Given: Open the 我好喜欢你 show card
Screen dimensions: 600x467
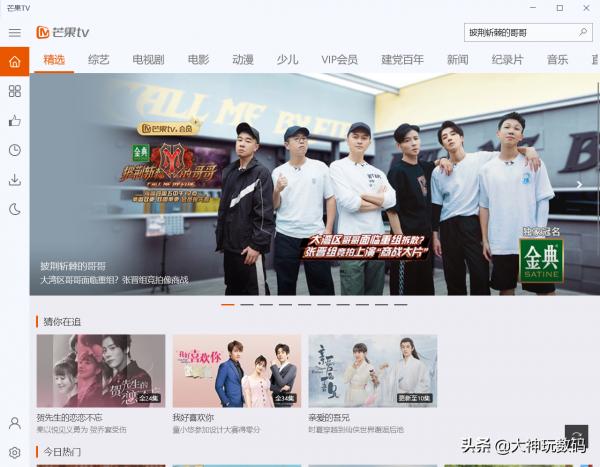Looking at the screenshot, I should pyautogui.click(x=236, y=370).
